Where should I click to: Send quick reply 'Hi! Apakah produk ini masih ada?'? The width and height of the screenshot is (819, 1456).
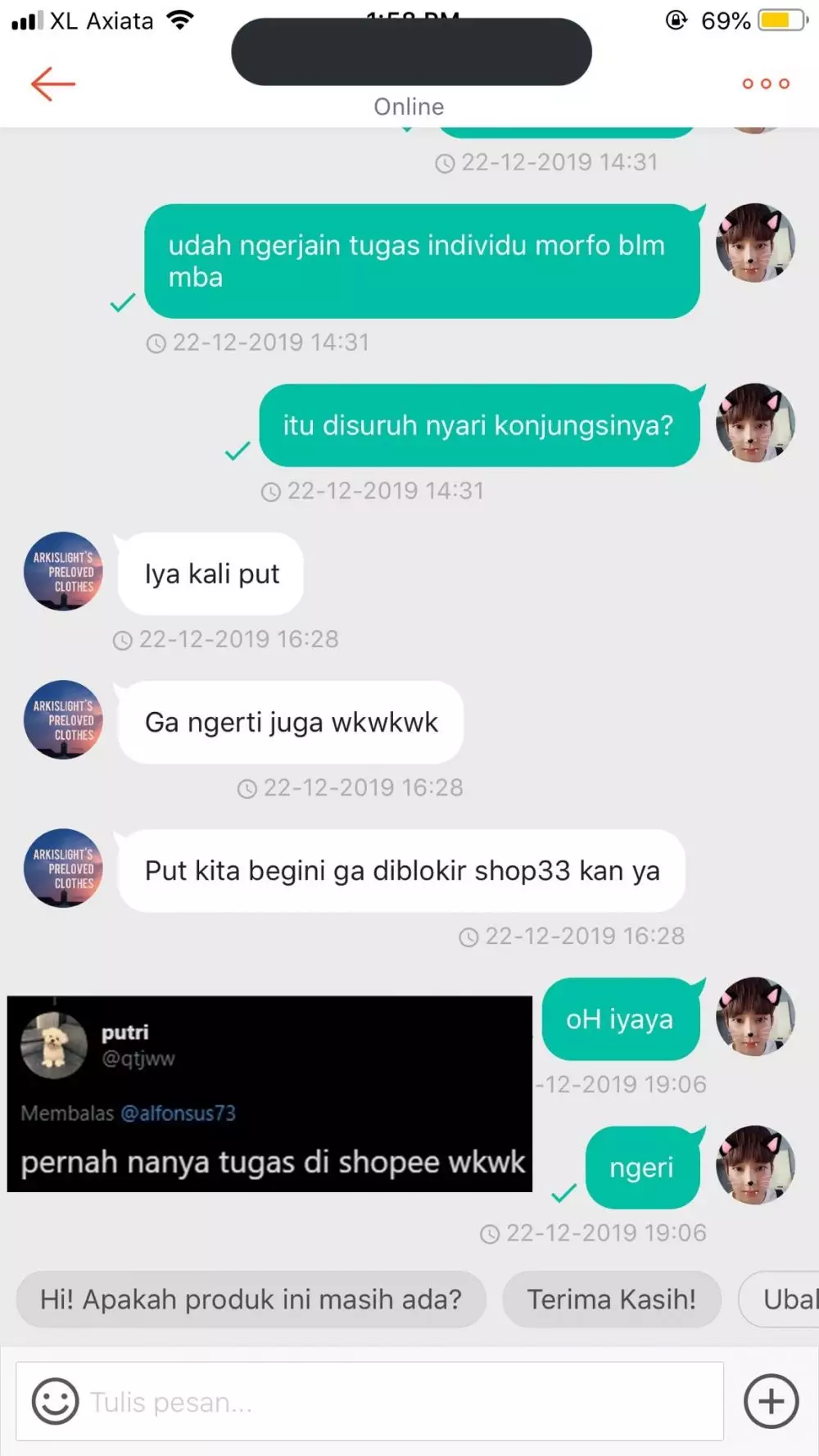[x=251, y=1300]
